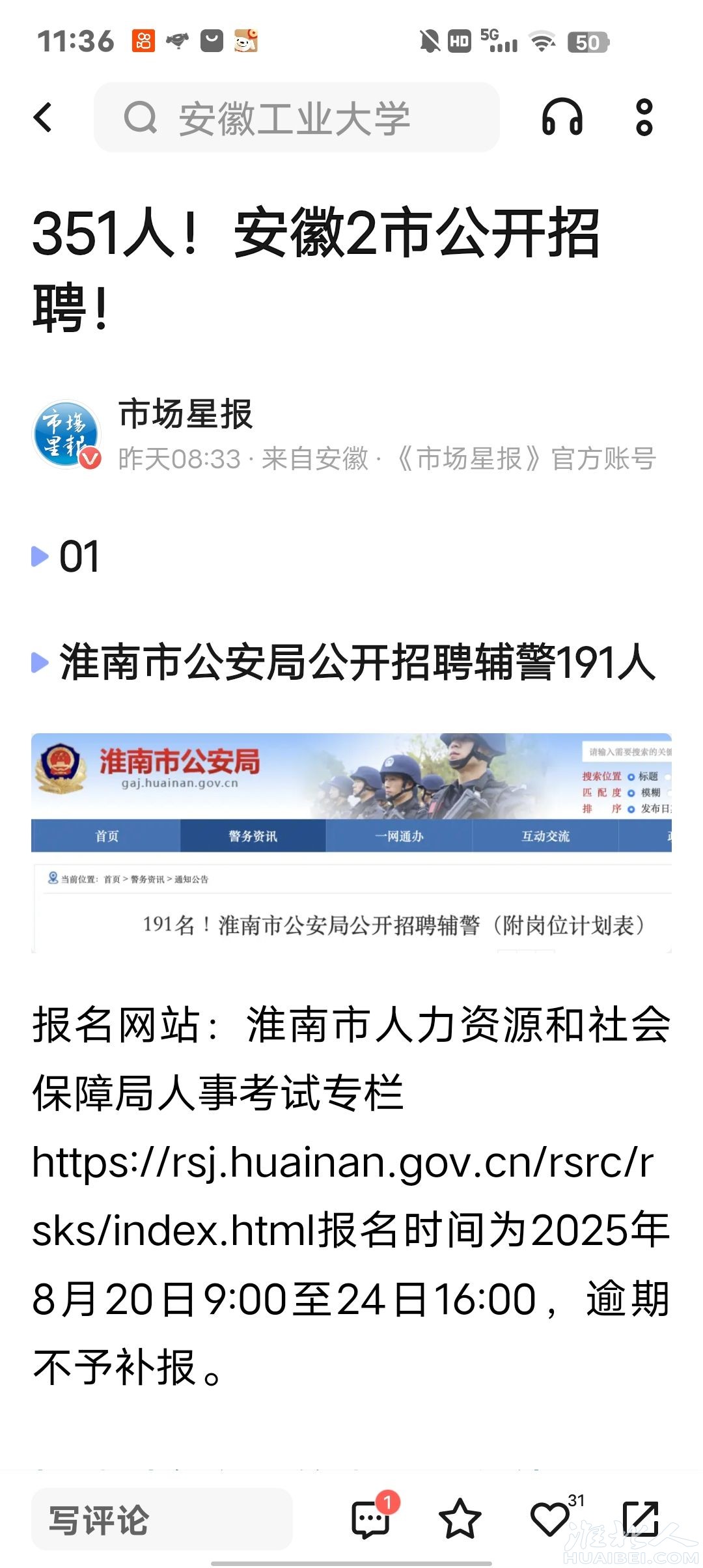Write a comment in 写评论 field
The height and width of the screenshot is (1568, 703).
pyautogui.click(x=161, y=1520)
